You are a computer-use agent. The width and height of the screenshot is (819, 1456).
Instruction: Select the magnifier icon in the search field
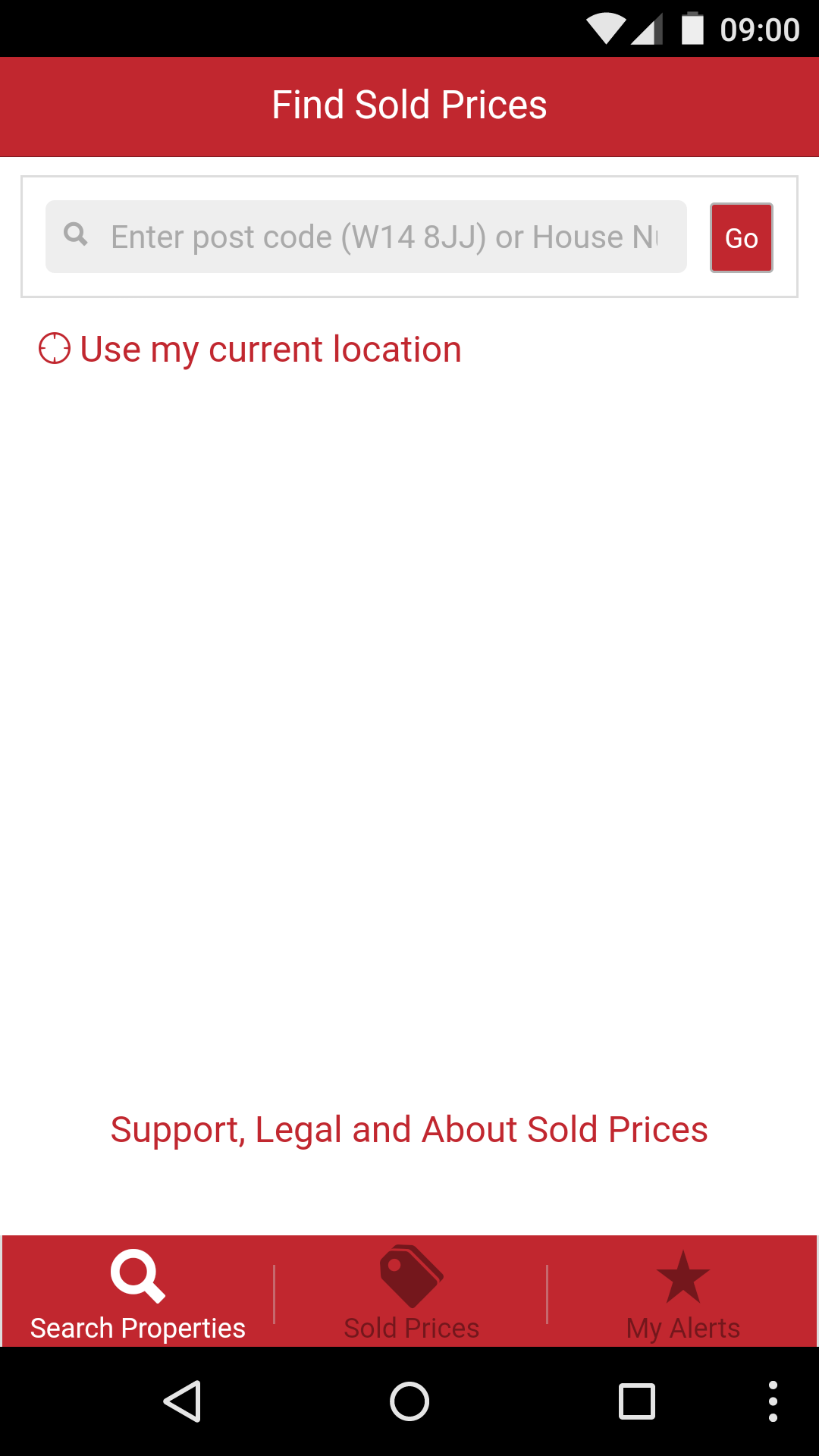[75, 236]
